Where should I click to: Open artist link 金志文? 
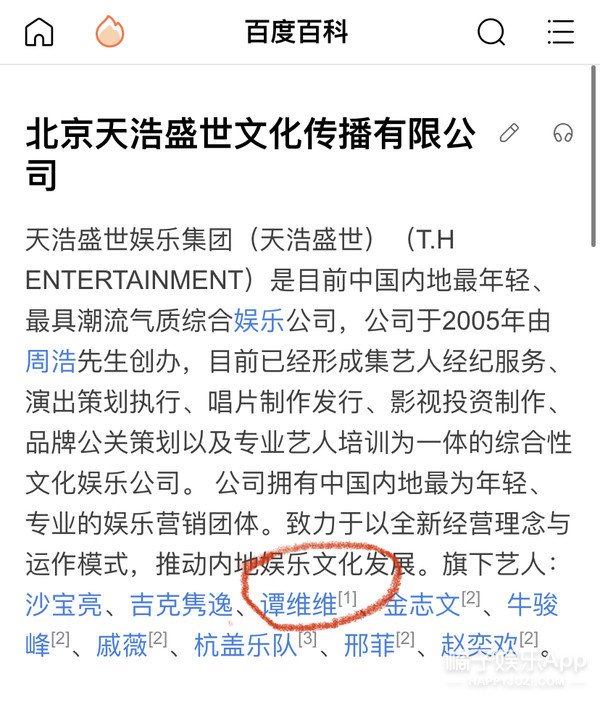pos(421,604)
